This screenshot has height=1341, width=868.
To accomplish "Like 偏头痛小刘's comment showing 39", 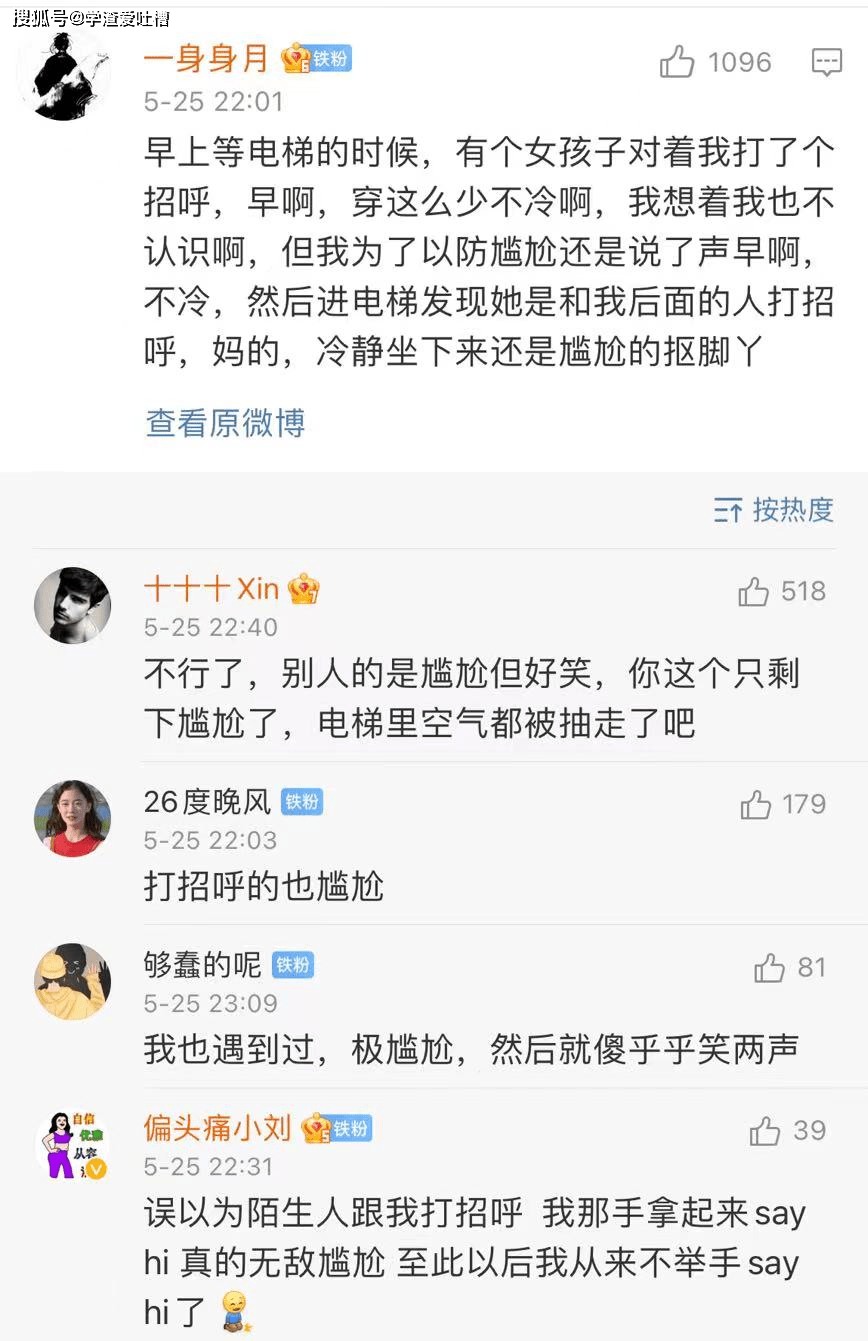I will point(764,1131).
